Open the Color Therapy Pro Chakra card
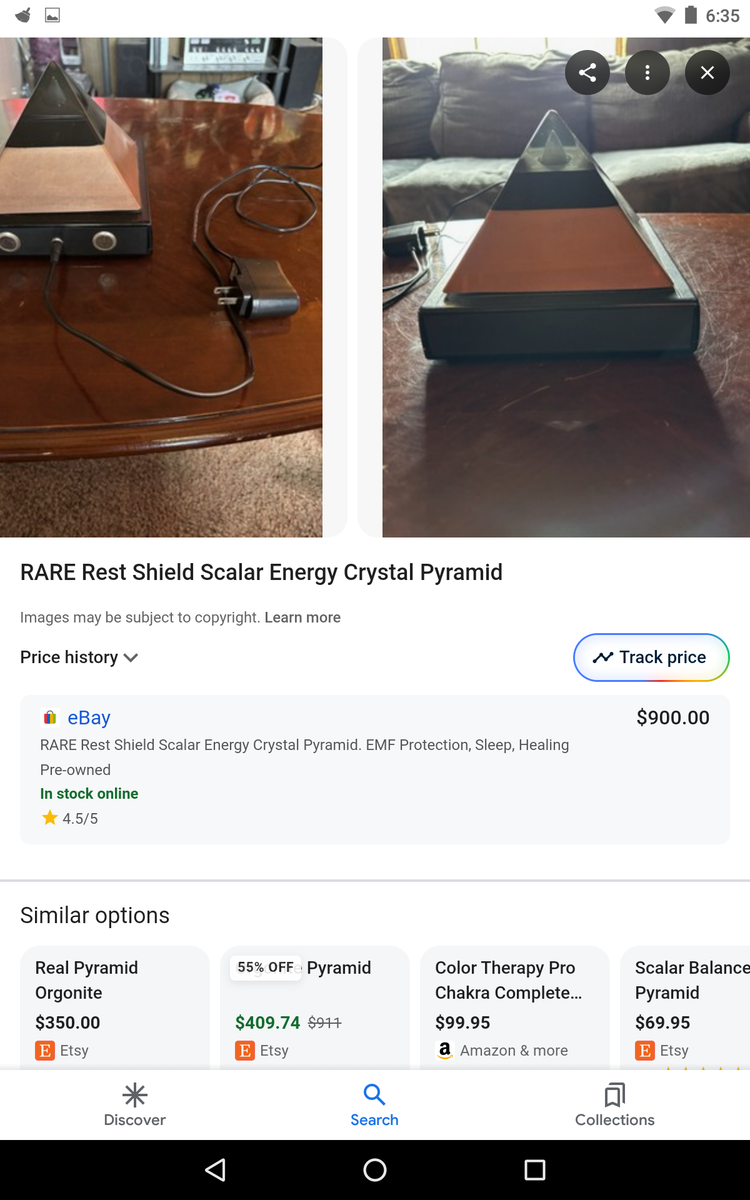Screen dimensions: 750x1200 pyautogui.click(x=514, y=1005)
